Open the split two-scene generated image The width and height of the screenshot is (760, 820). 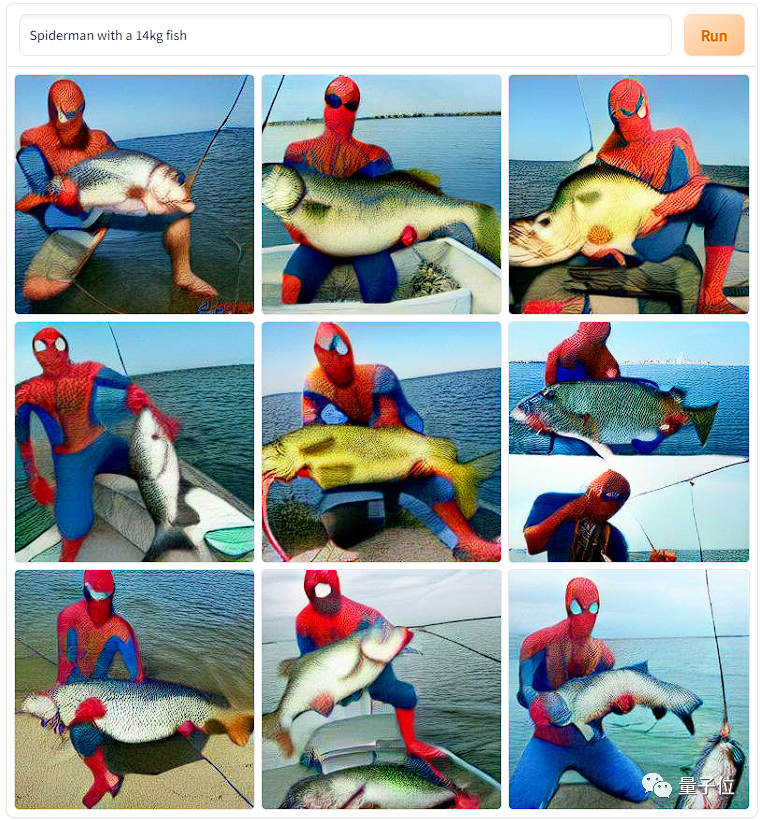pyautogui.click(x=628, y=441)
